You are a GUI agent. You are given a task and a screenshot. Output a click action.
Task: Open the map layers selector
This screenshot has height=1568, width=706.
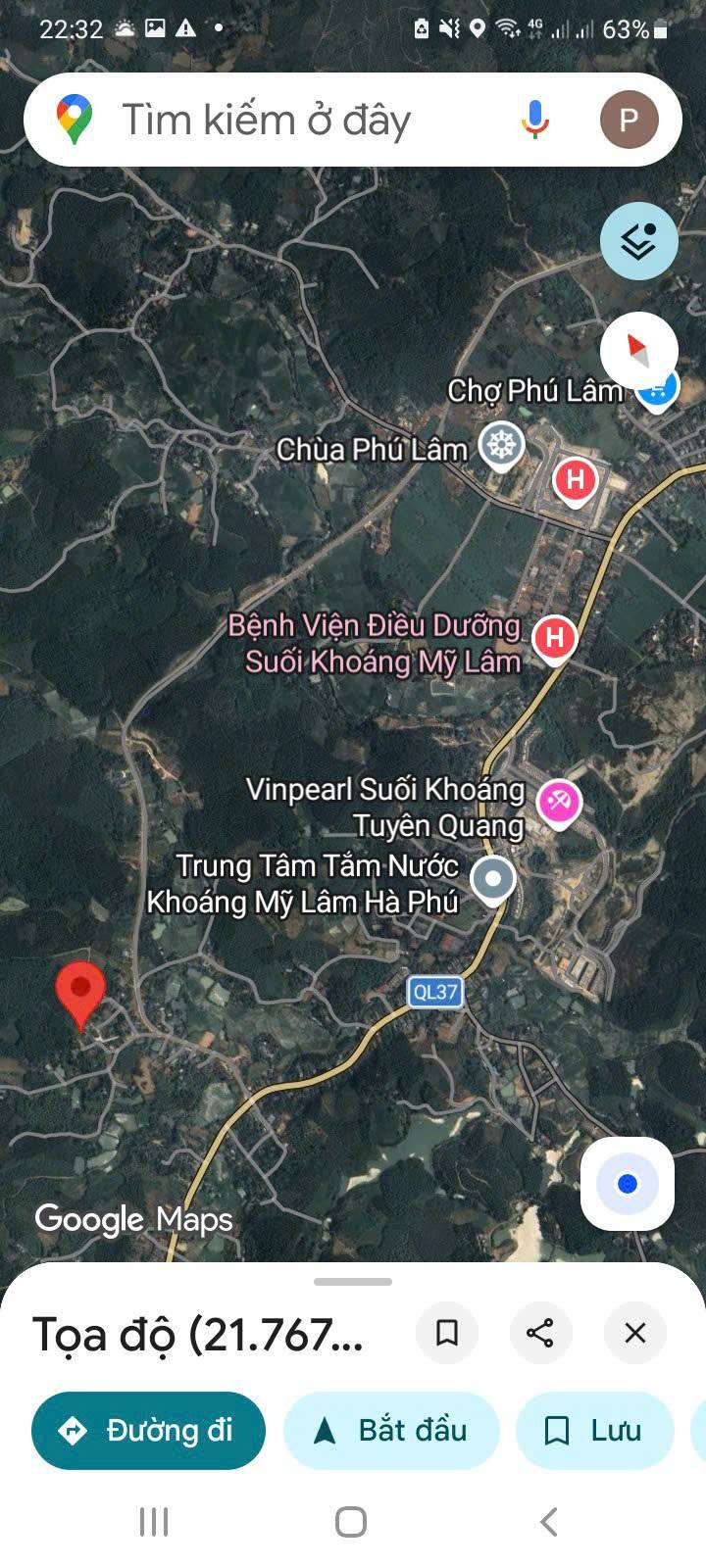tap(638, 241)
